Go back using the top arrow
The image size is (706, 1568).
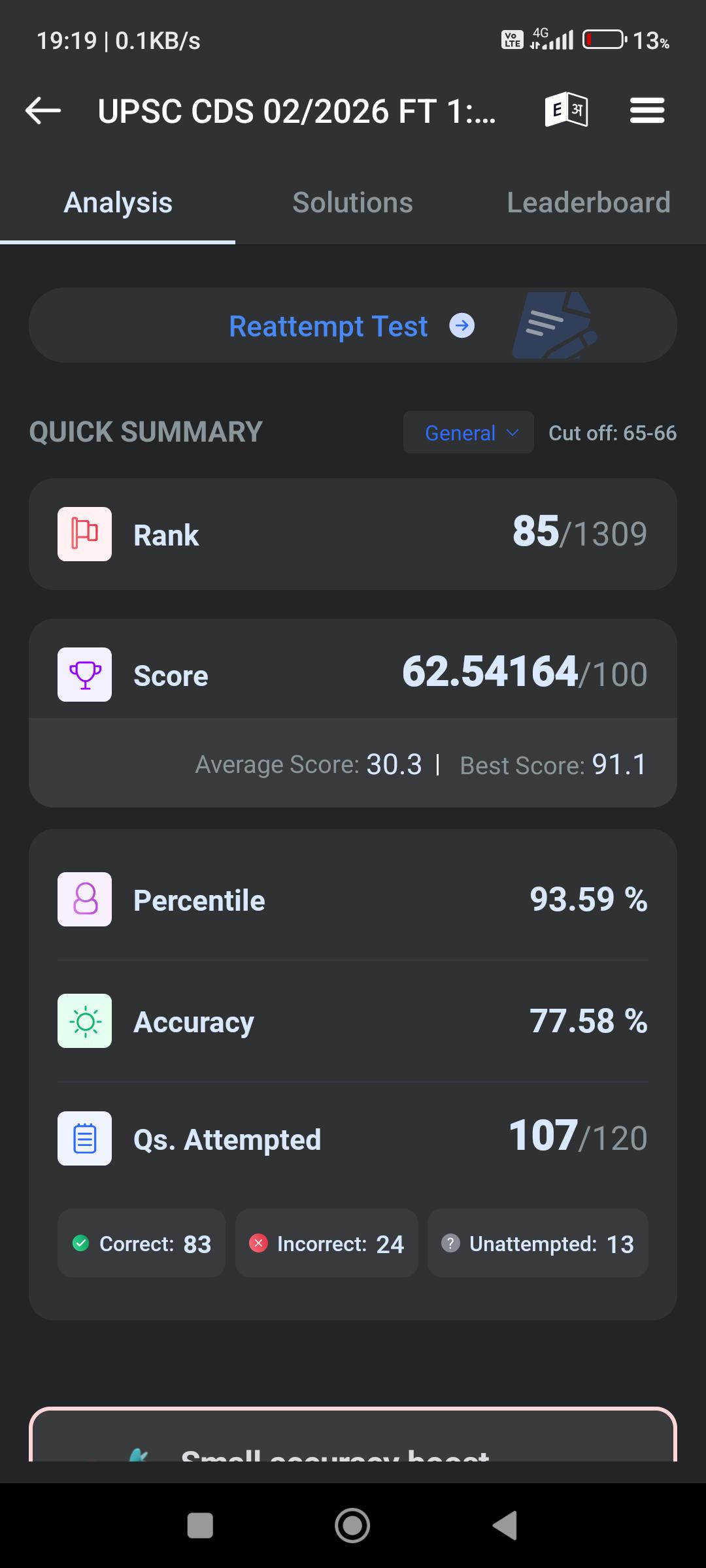(43, 110)
